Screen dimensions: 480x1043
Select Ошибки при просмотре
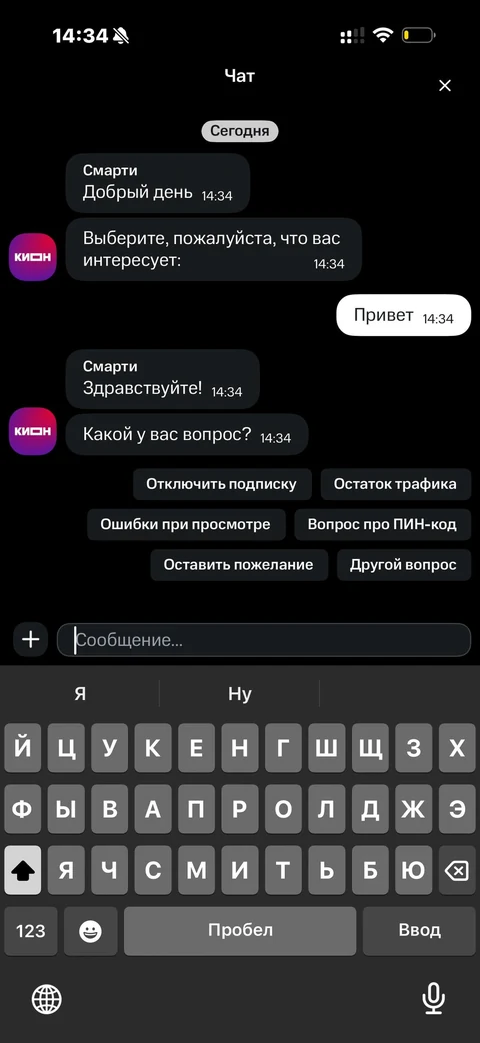pos(186,524)
